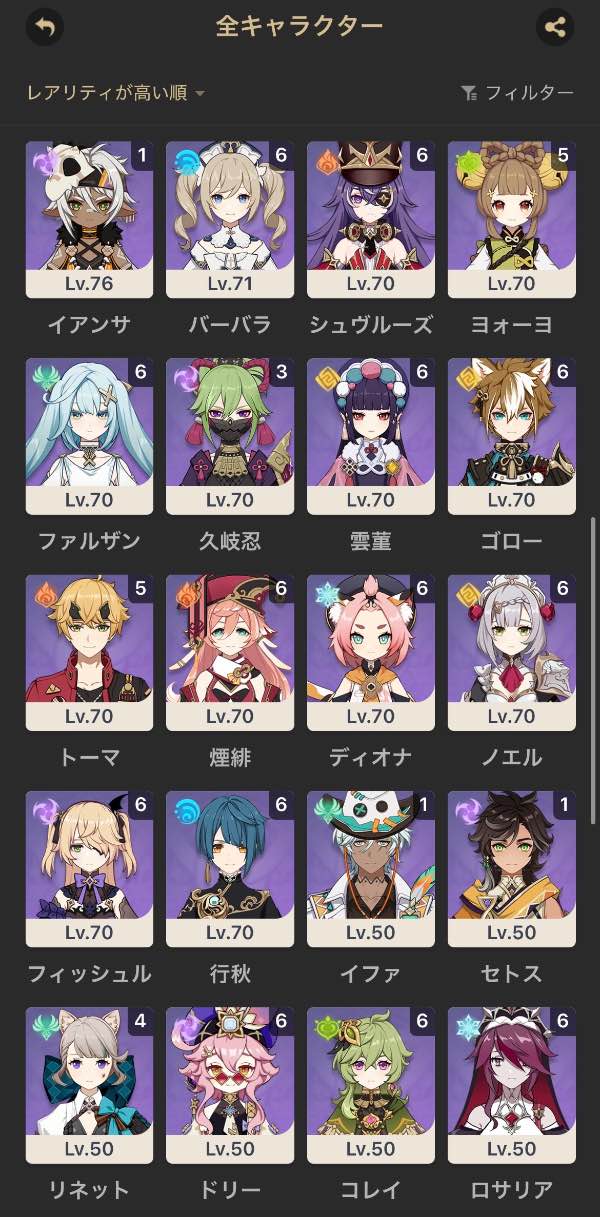Open 行秋 character card

click(230, 868)
